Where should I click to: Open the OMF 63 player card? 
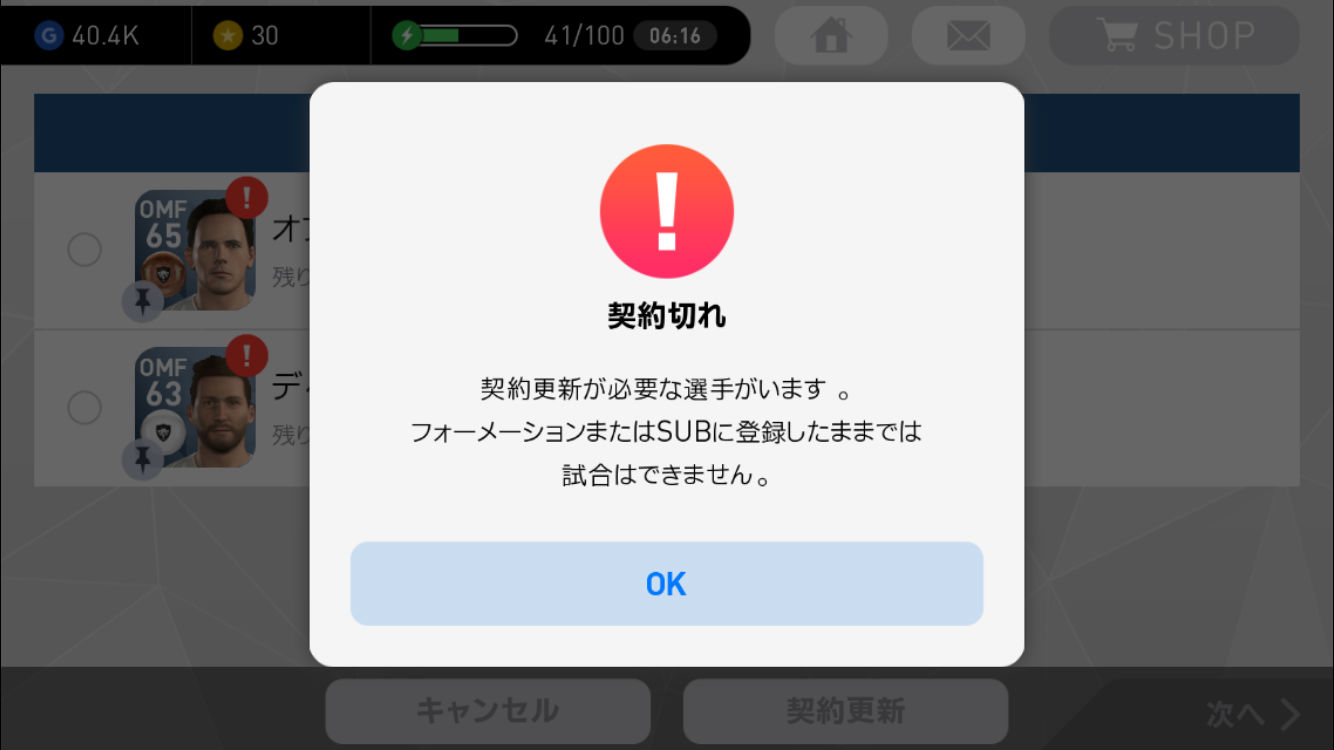195,407
